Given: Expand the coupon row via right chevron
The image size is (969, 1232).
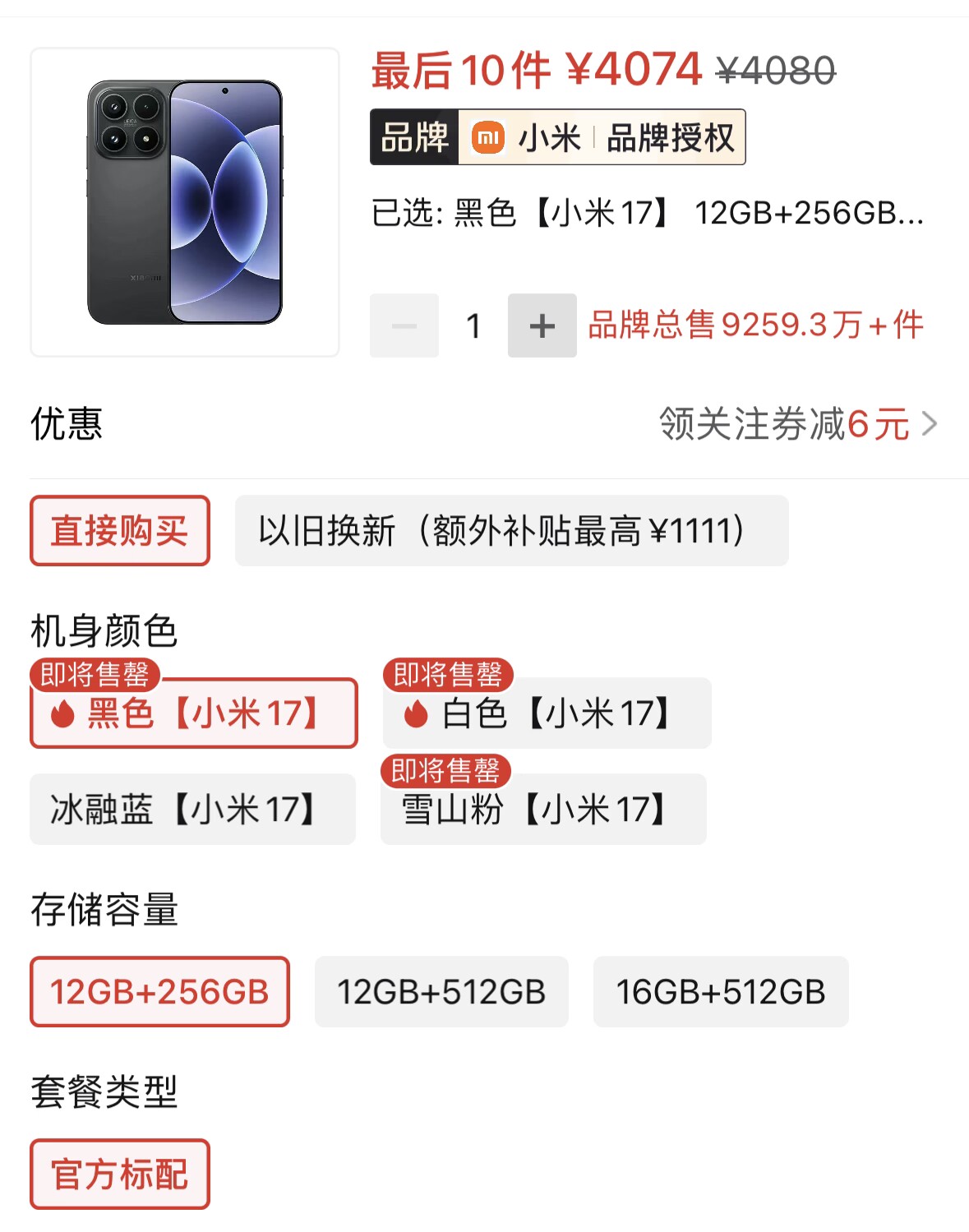Looking at the screenshot, I should point(931,424).
